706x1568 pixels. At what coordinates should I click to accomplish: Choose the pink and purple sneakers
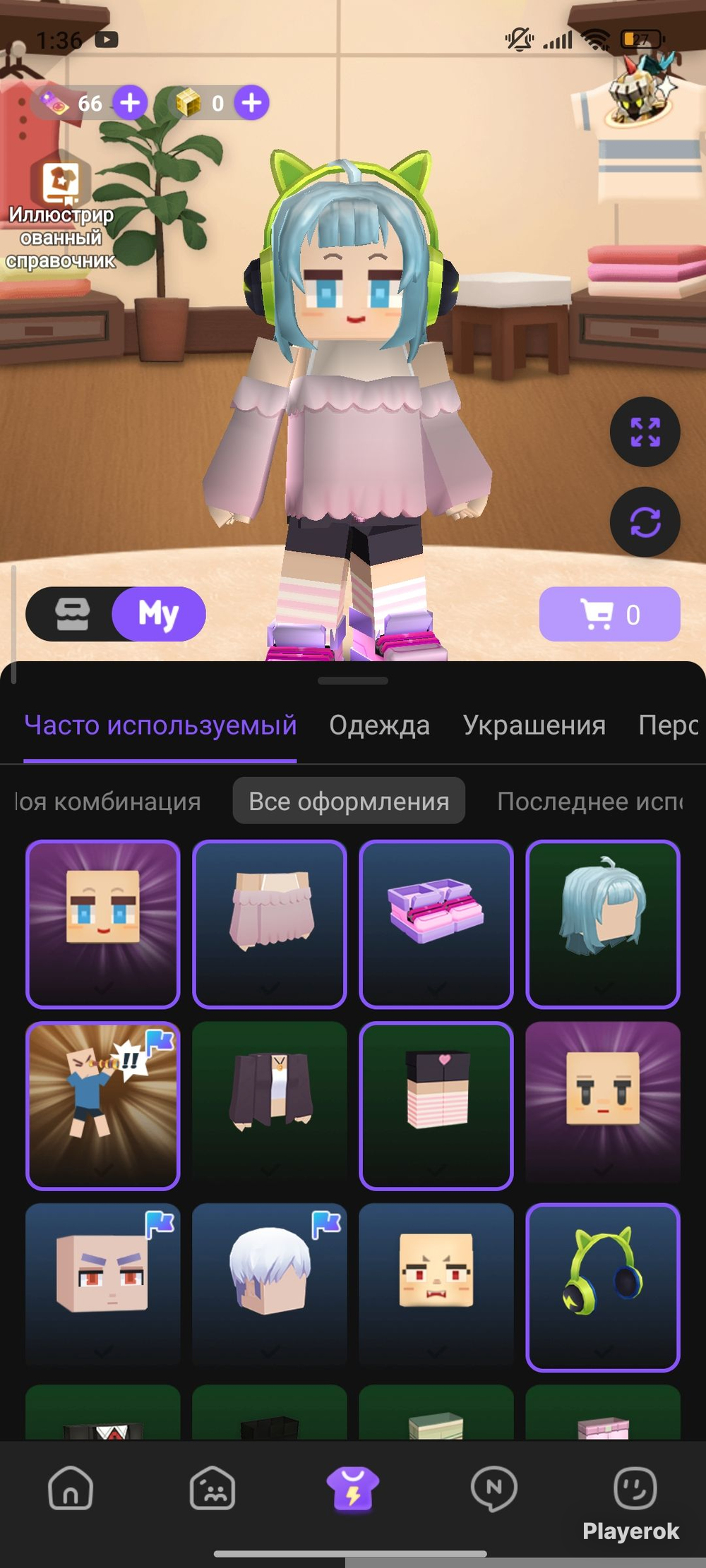(x=436, y=924)
